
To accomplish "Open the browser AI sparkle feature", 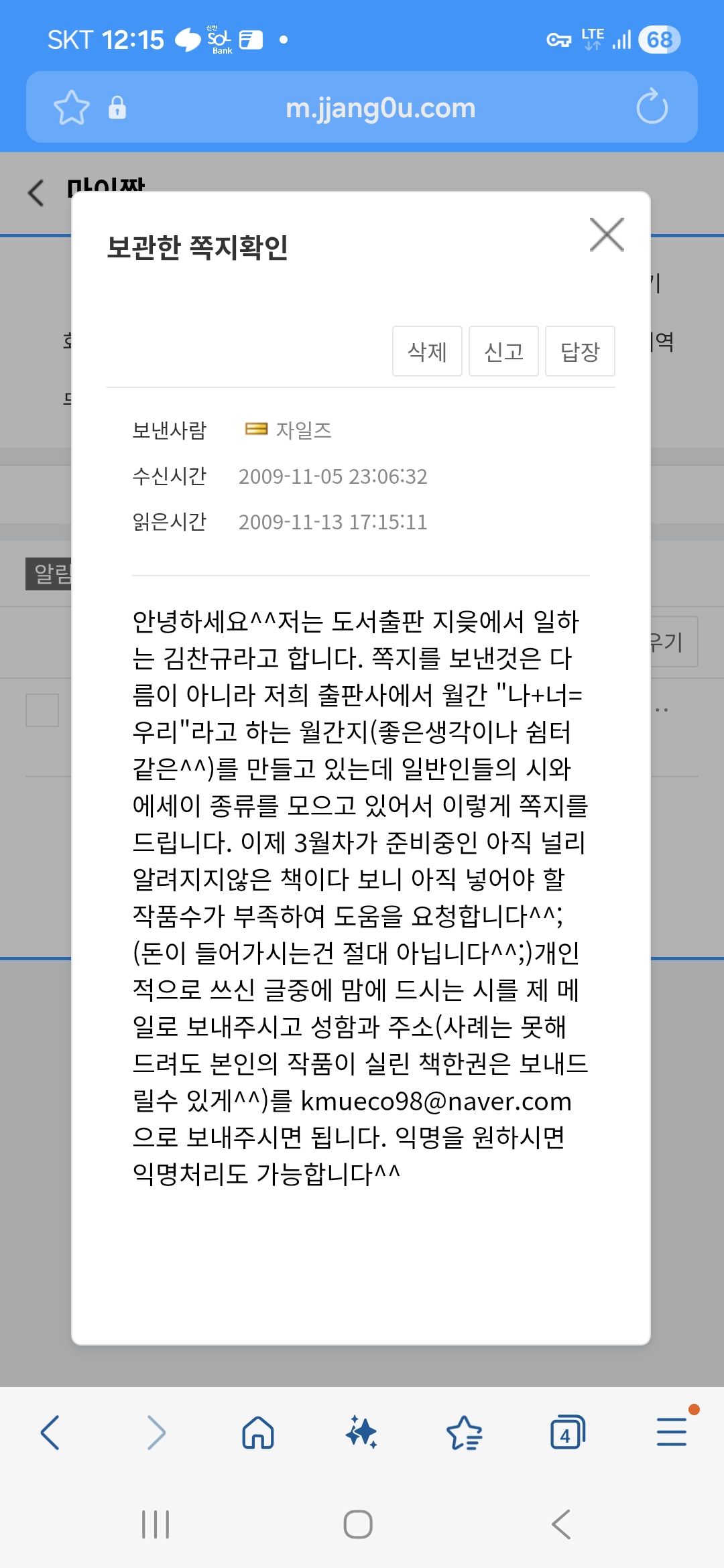I will [361, 1433].
